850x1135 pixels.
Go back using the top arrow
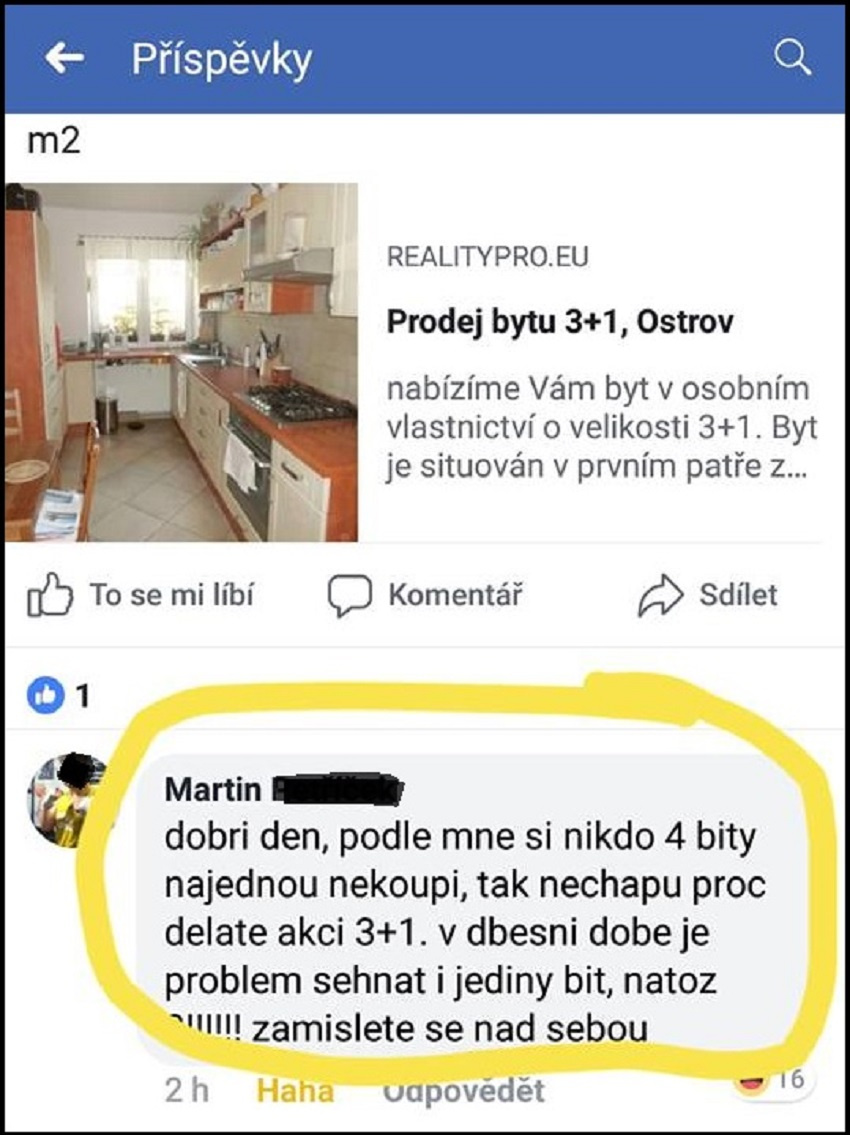point(64,59)
